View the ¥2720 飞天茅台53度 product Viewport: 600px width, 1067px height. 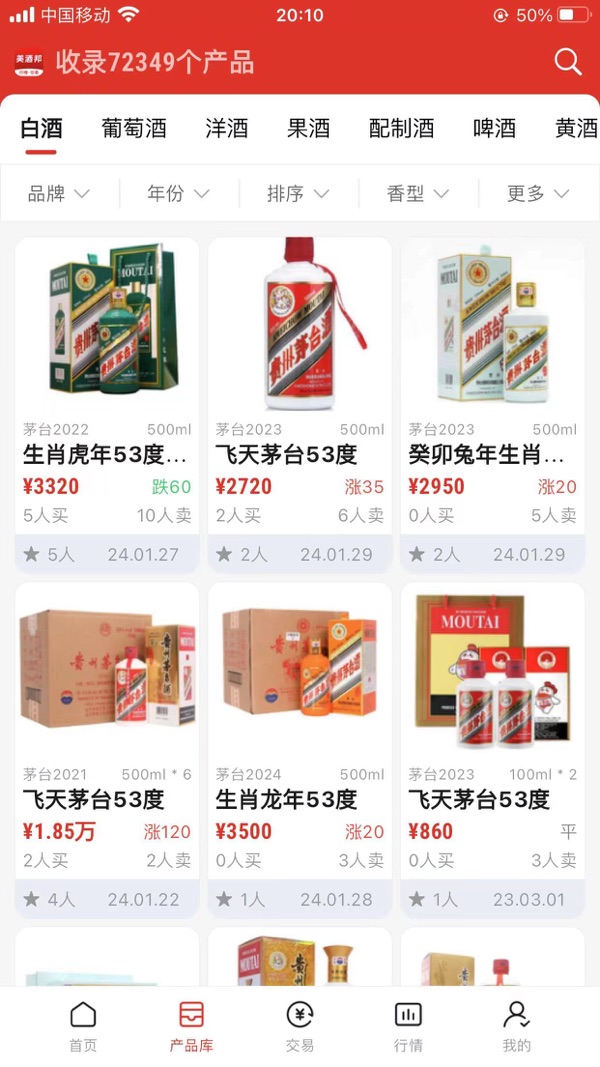click(300, 400)
